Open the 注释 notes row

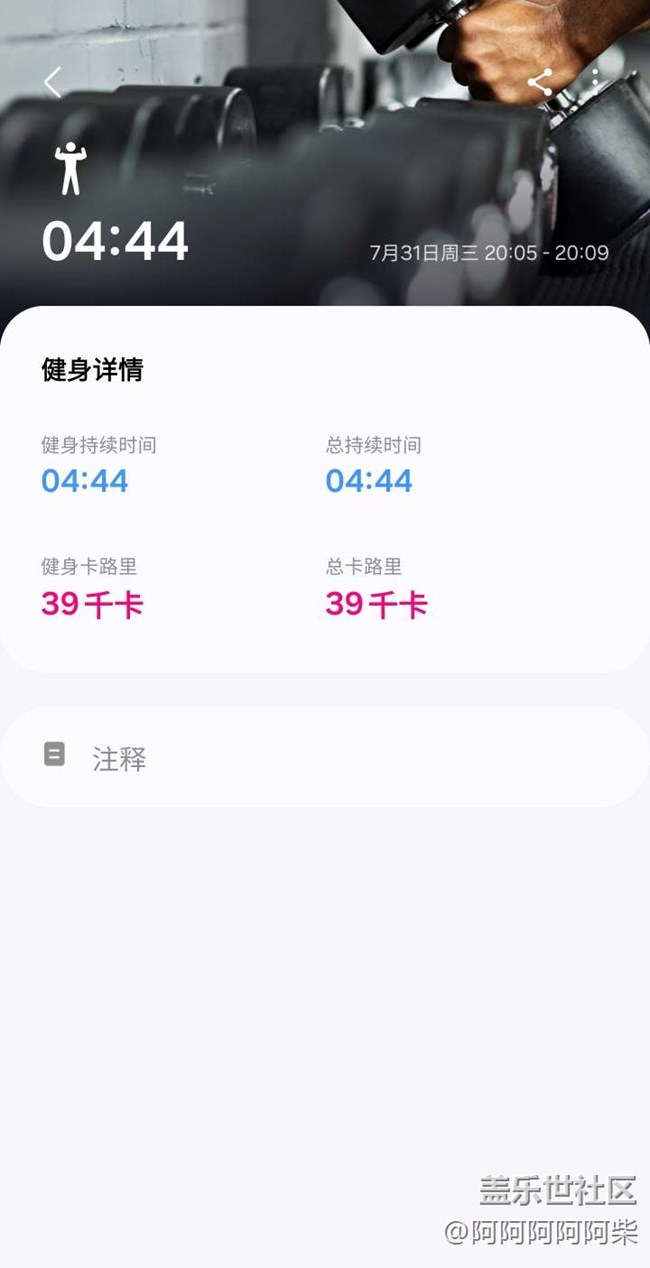point(325,757)
